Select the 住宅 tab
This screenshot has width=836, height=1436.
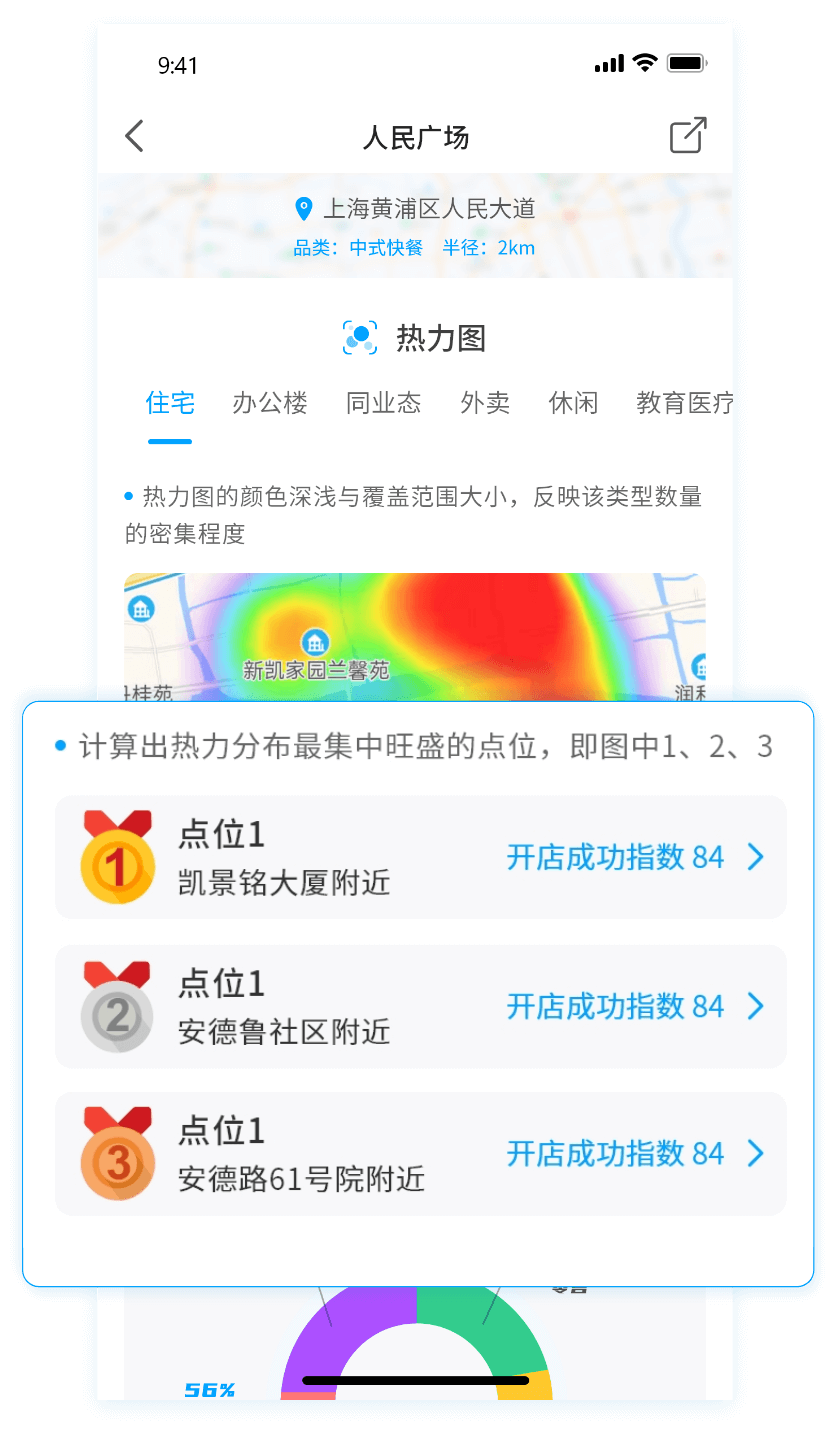point(170,403)
